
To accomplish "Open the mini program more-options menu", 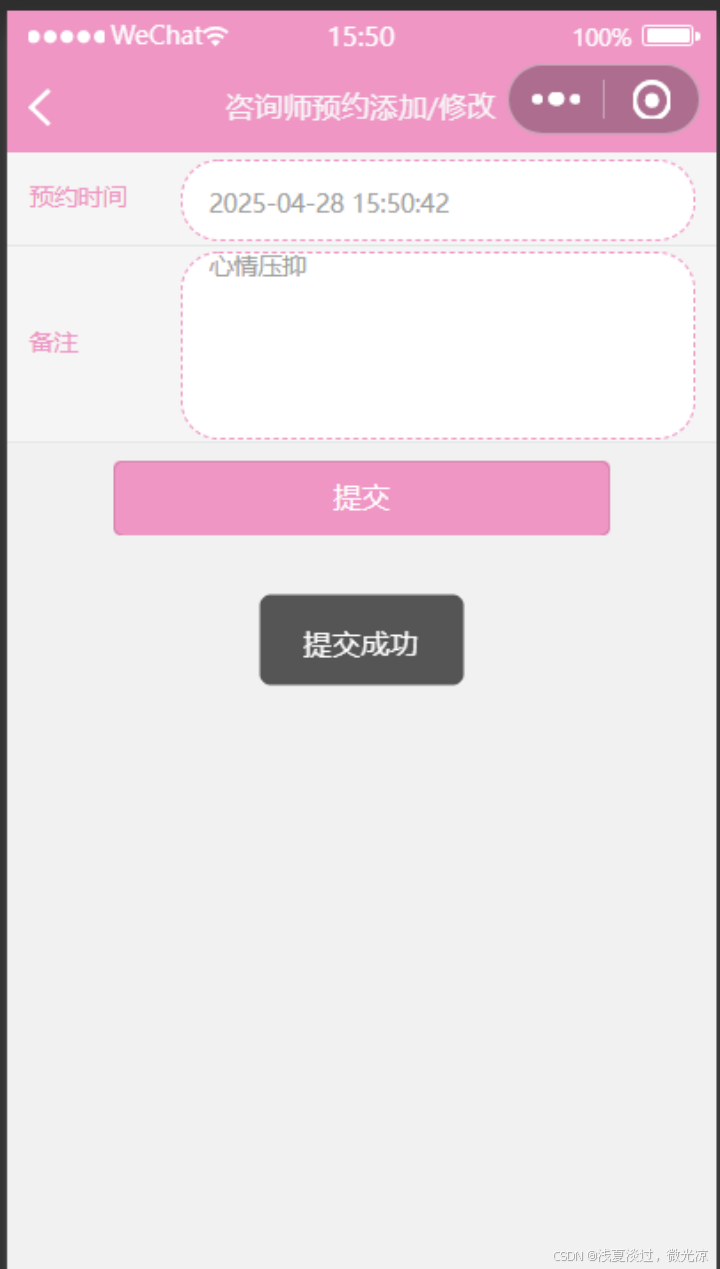I will tap(556, 100).
